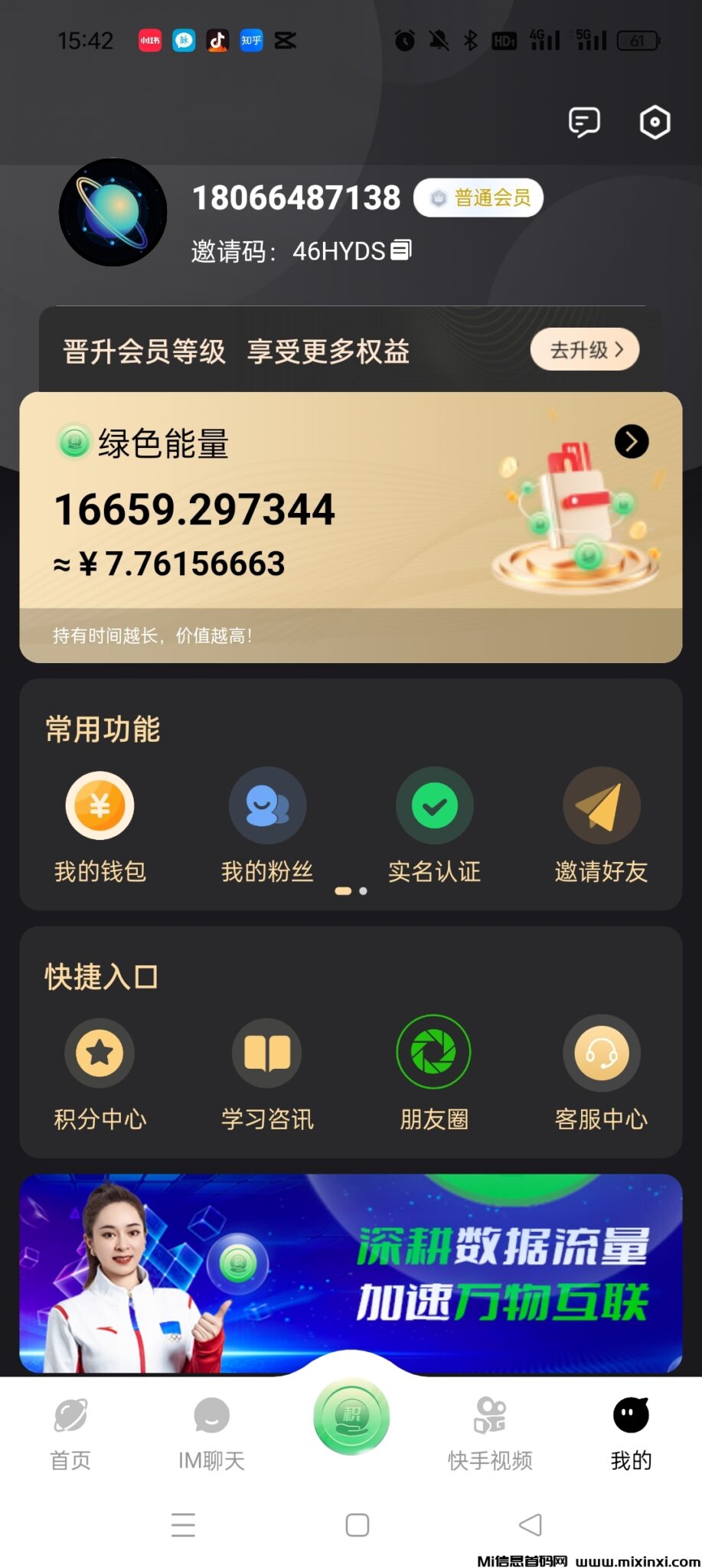
Task: Tap the 普通会员 membership badge
Action: 478,198
